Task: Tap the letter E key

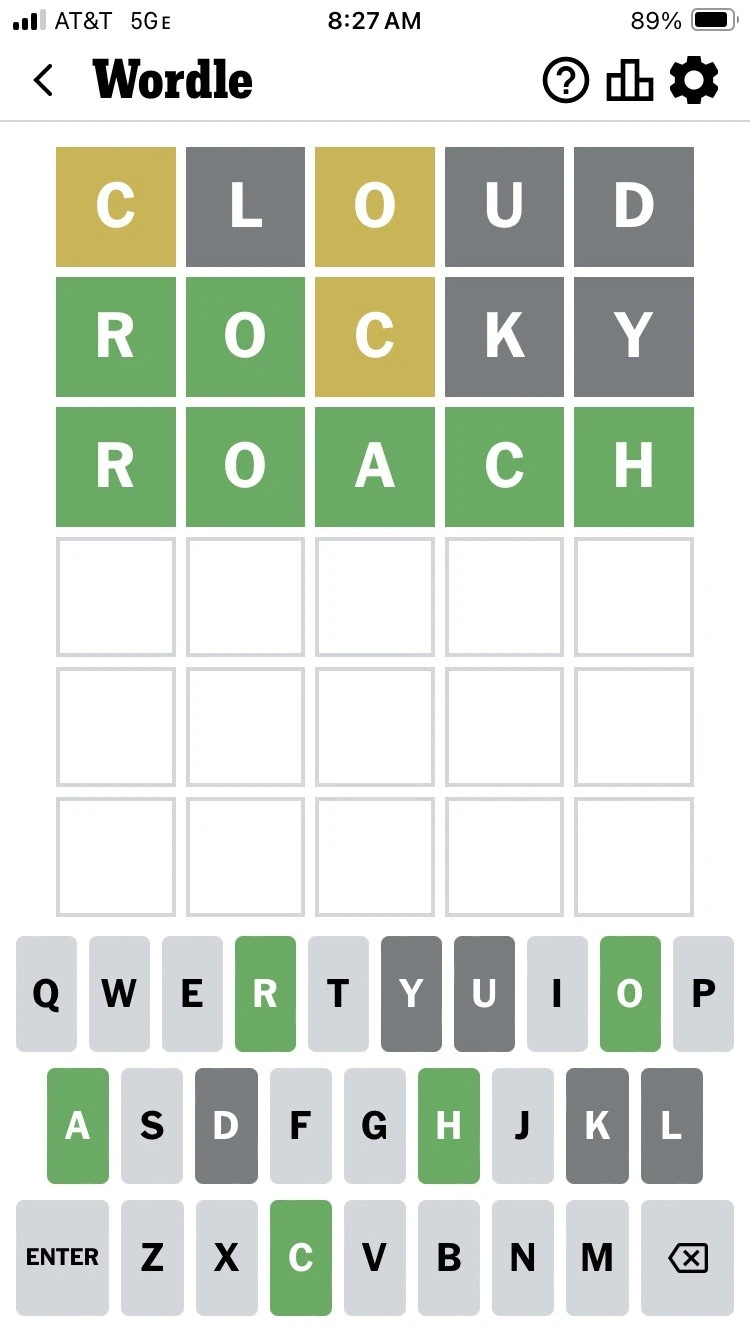Action: [192, 993]
